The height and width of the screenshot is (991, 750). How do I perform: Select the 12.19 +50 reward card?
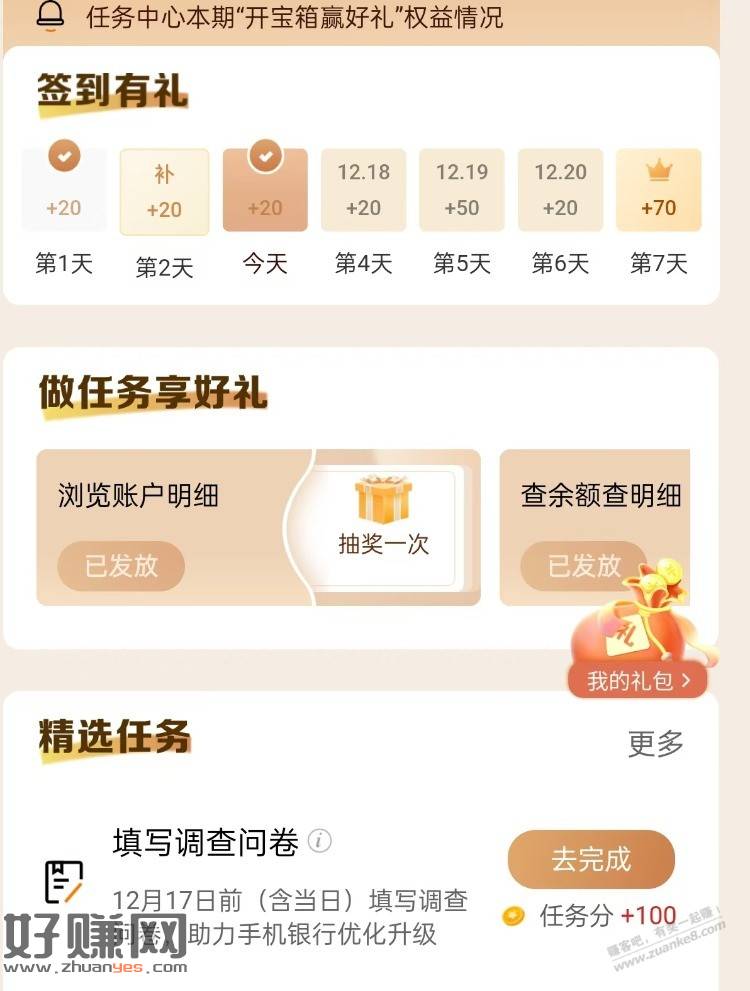pyautogui.click(x=461, y=191)
